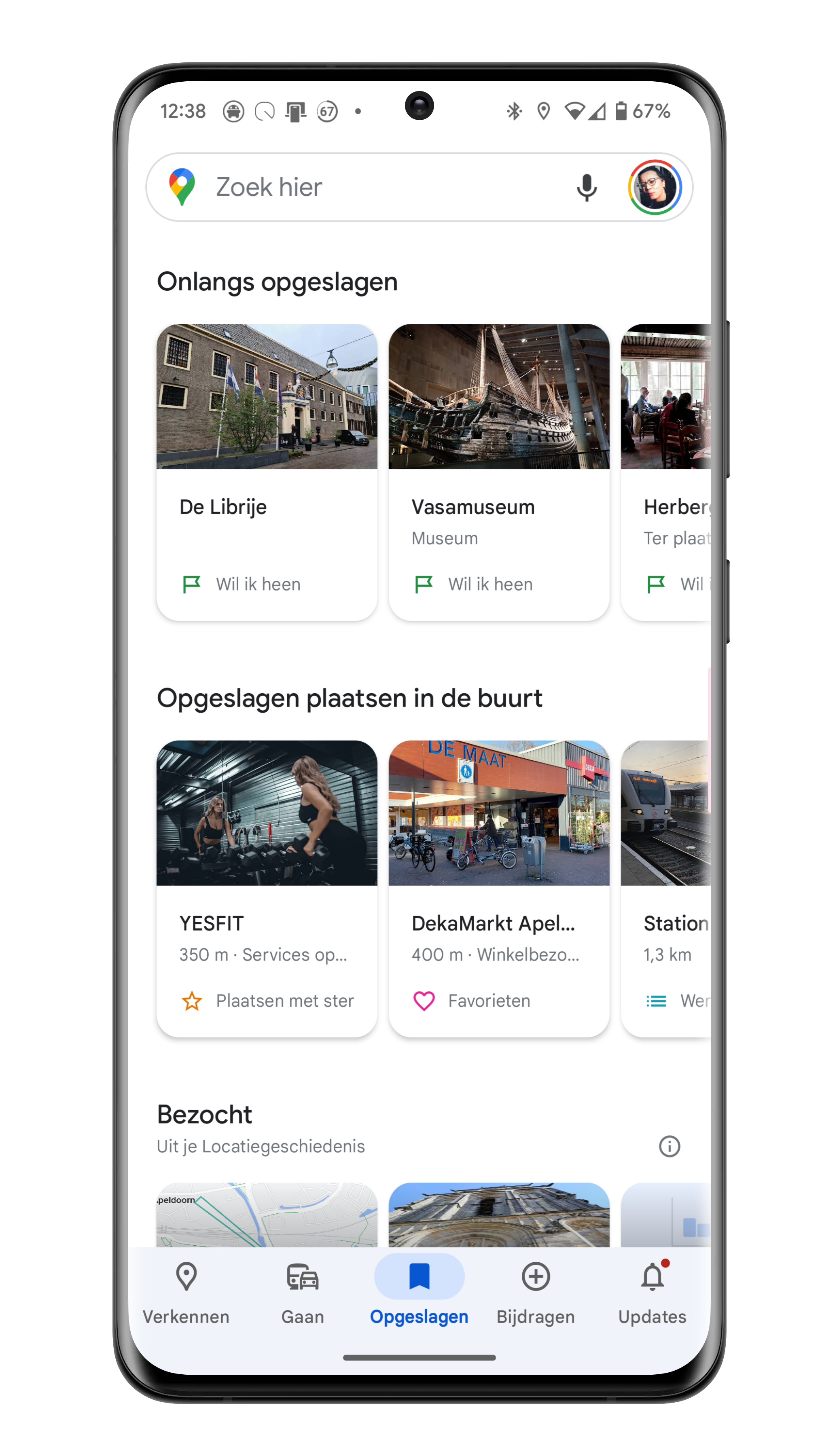The height and width of the screenshot is (1456, 839).
Task: Open the Zoek hier search field
Action: click(369, 187)
